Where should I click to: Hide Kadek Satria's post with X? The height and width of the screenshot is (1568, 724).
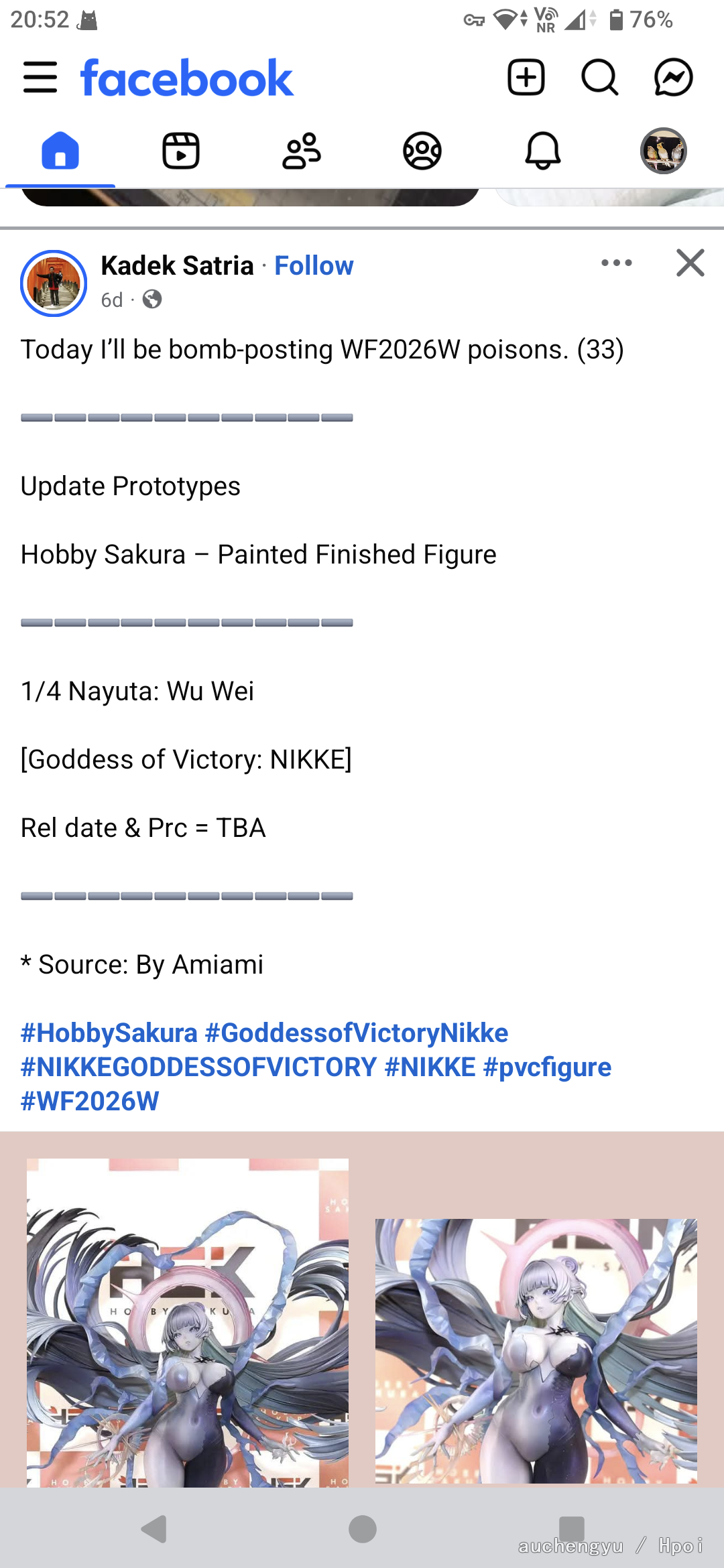pos(690,263)
